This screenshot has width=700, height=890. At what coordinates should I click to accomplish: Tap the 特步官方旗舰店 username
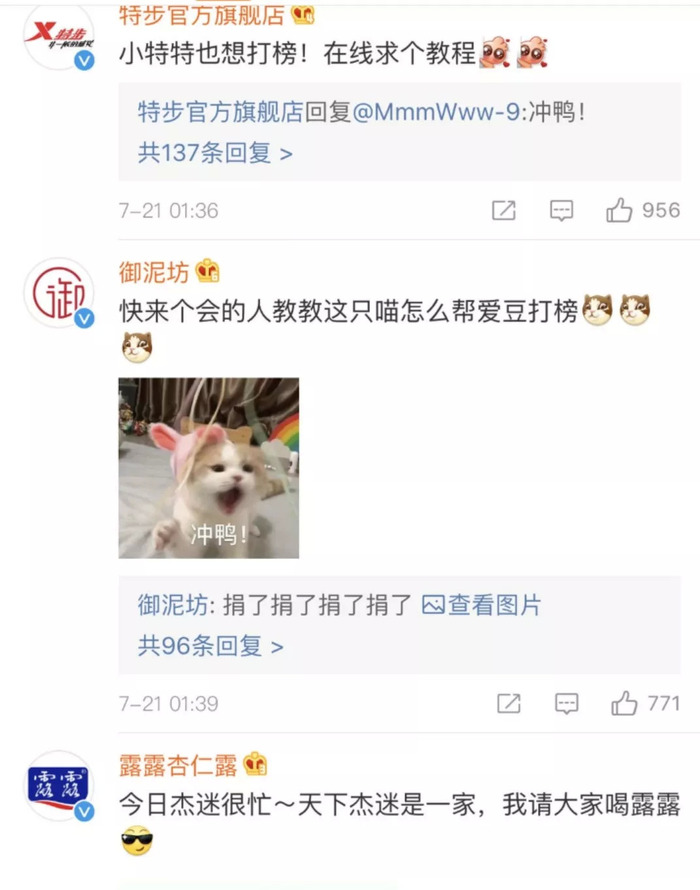pos(202,14)
